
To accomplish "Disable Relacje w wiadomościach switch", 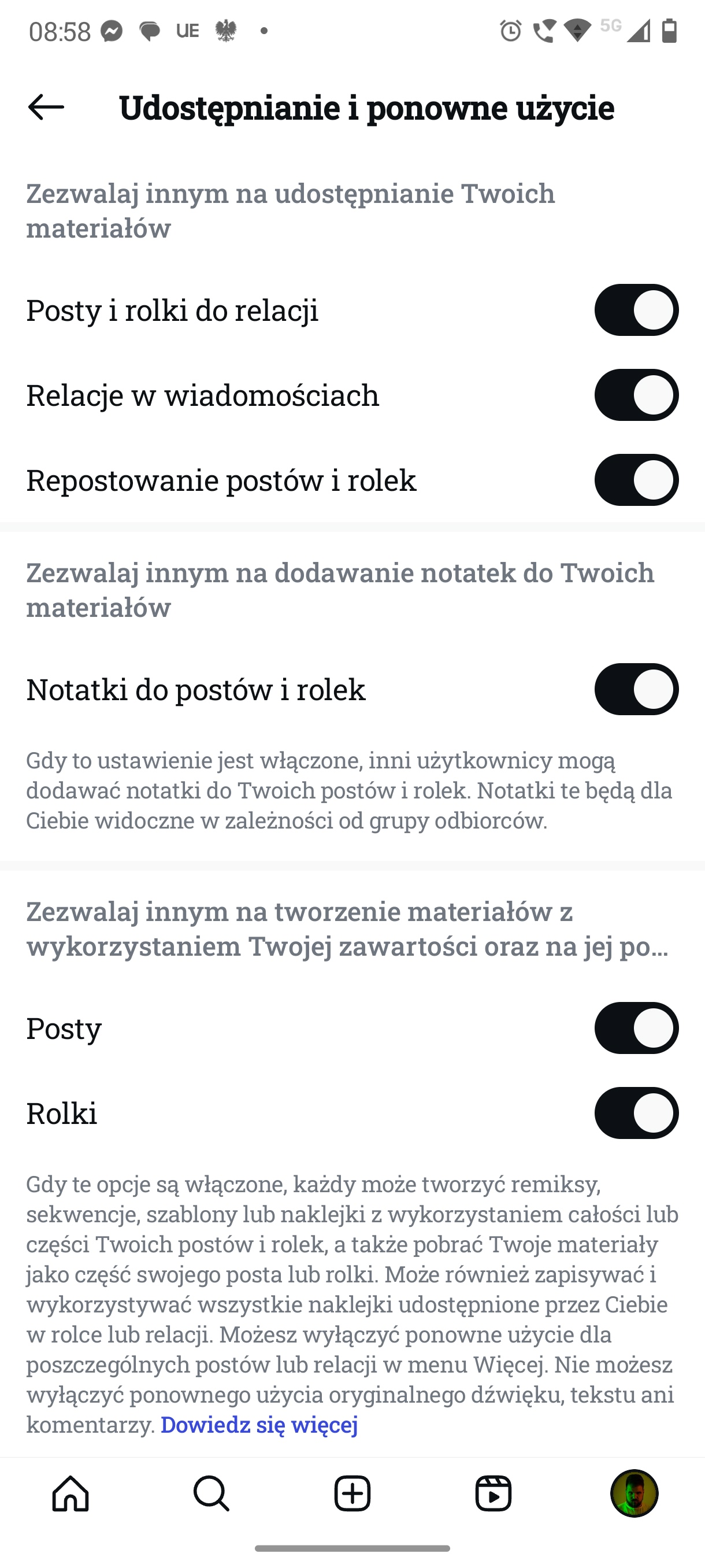I will pos(636,395).
